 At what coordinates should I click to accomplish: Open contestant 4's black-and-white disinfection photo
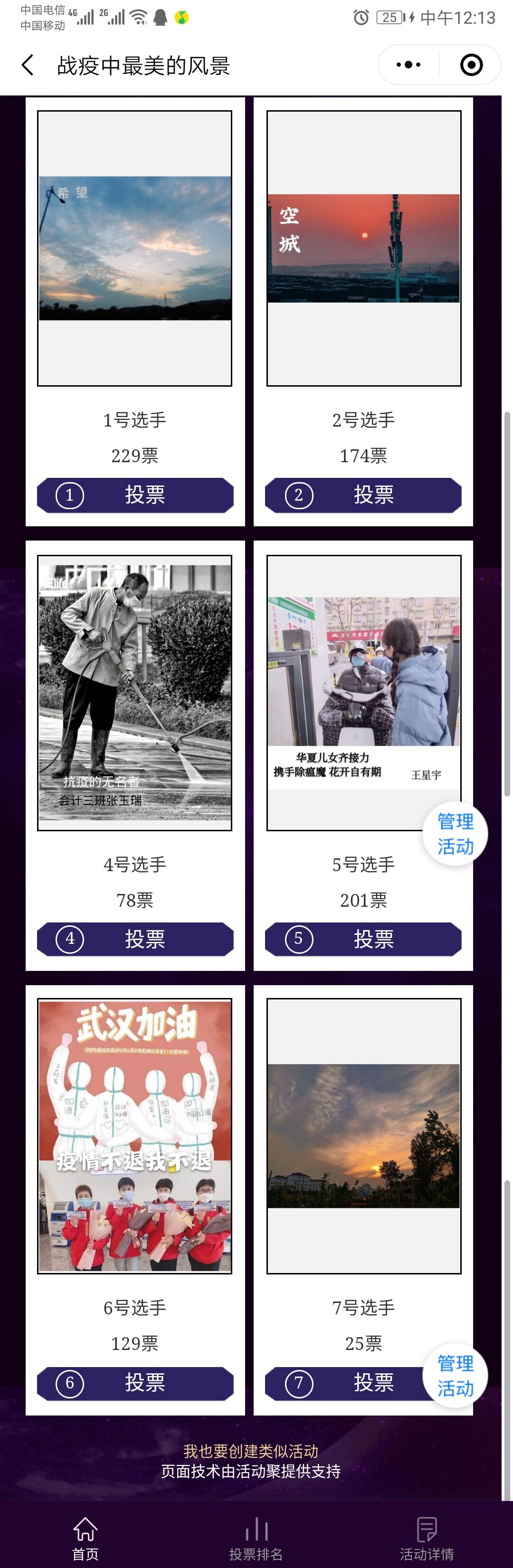coord(135,692)
